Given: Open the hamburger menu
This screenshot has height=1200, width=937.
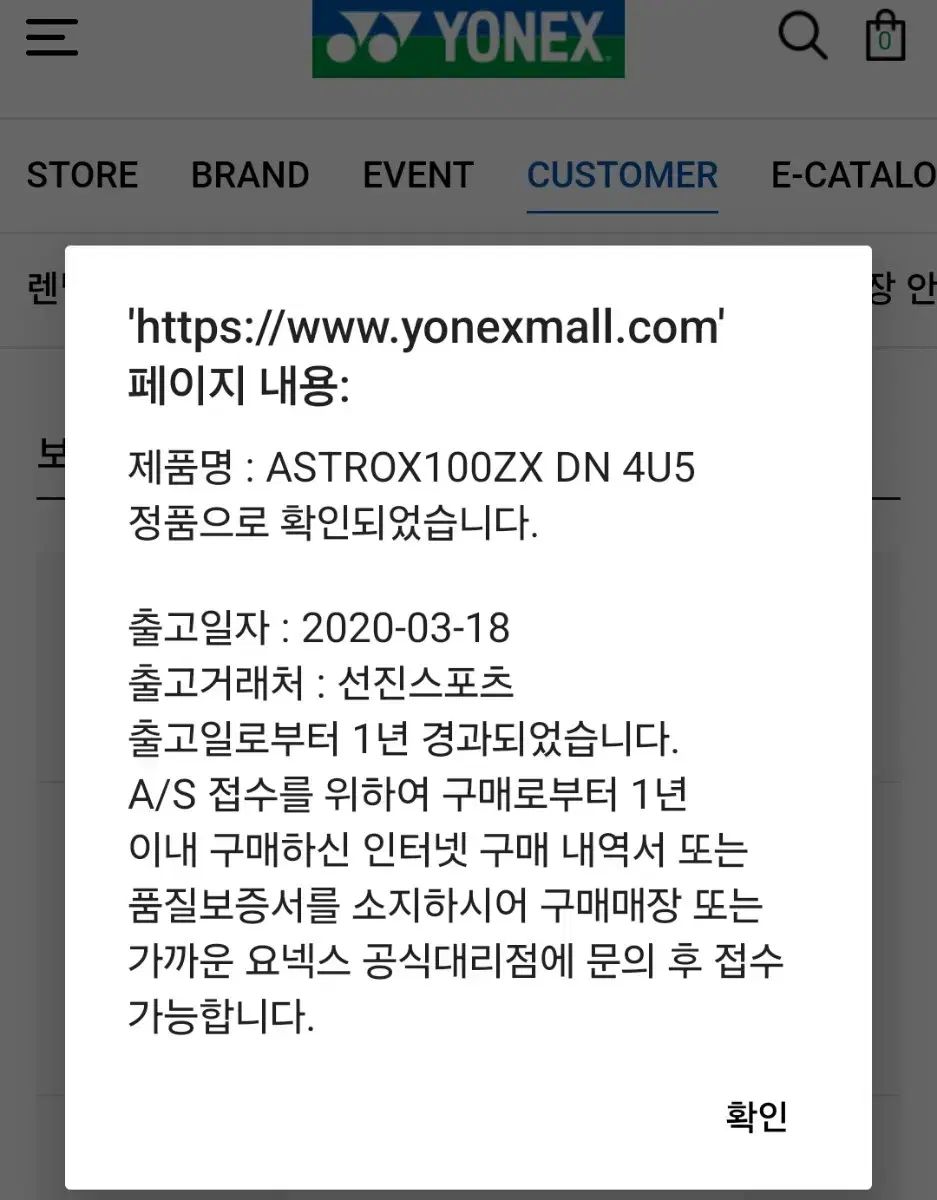Looking at the screenshot, I should click(52, 37).
